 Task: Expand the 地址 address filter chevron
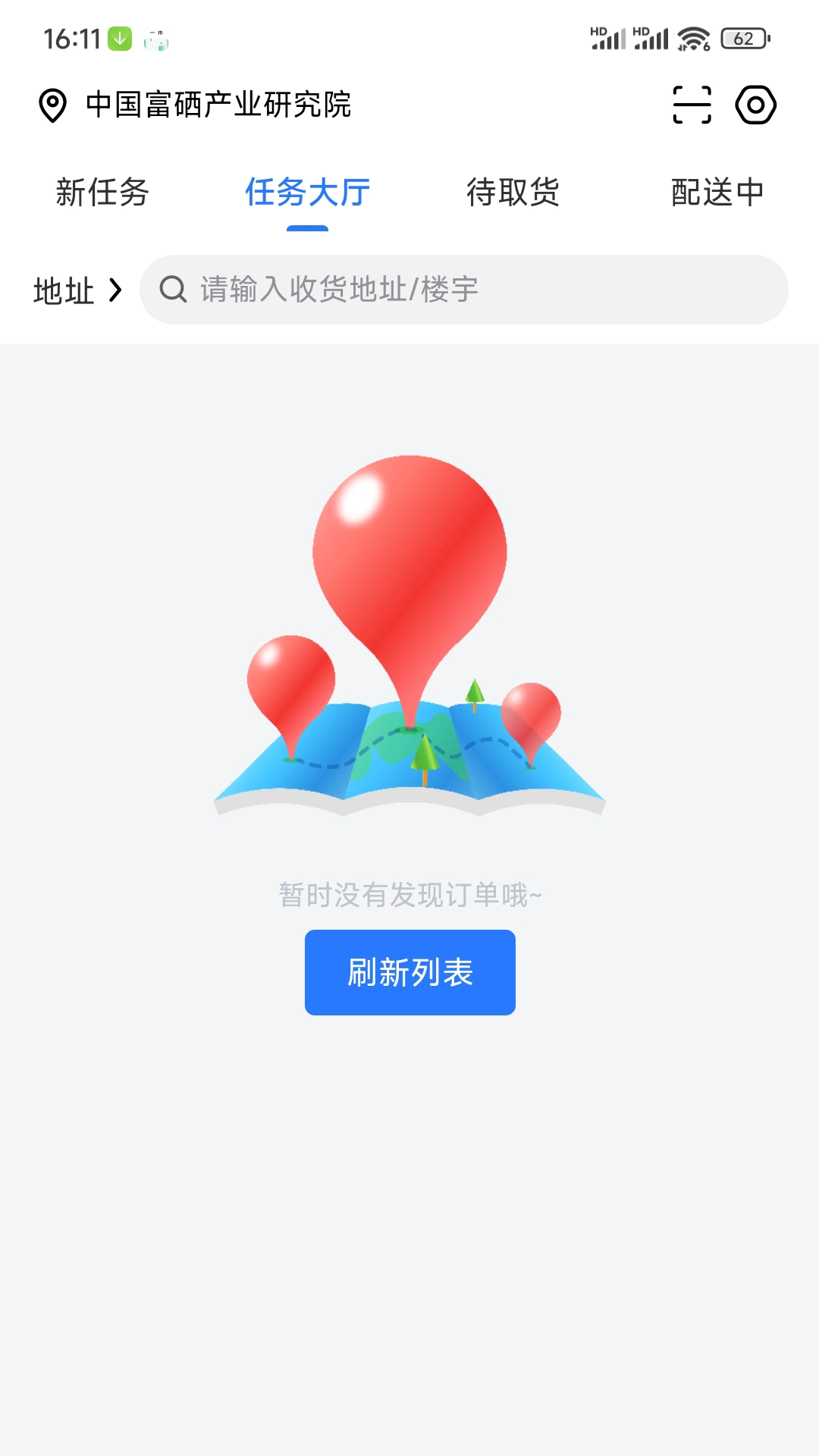(x=115, y=289)
